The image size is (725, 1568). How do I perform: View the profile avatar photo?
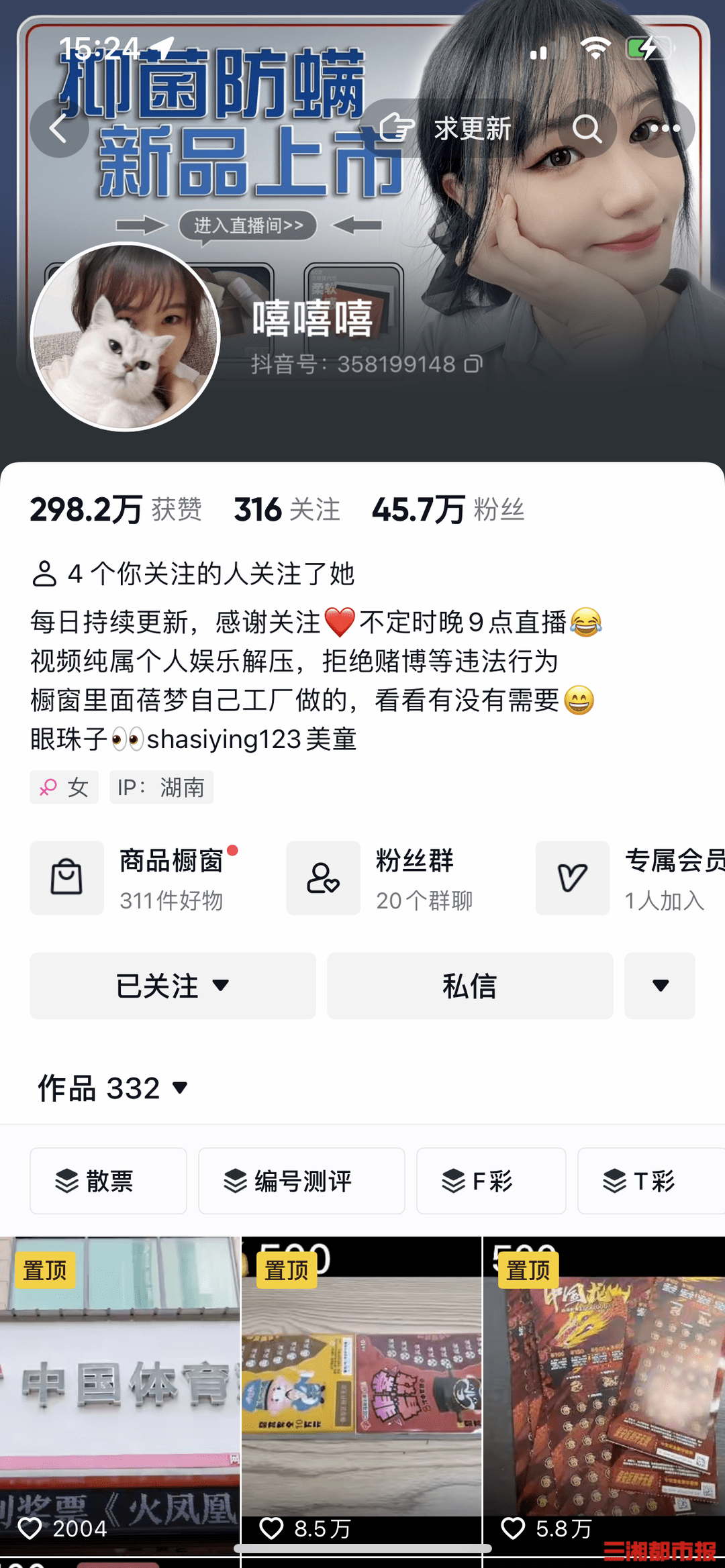pyautogui.click(x=126, y=337)
